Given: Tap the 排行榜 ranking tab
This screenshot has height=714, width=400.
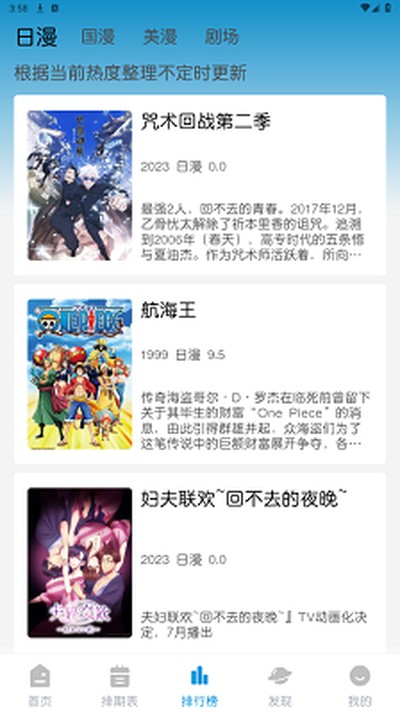Looking at the screenshot, I should point(200,684).
